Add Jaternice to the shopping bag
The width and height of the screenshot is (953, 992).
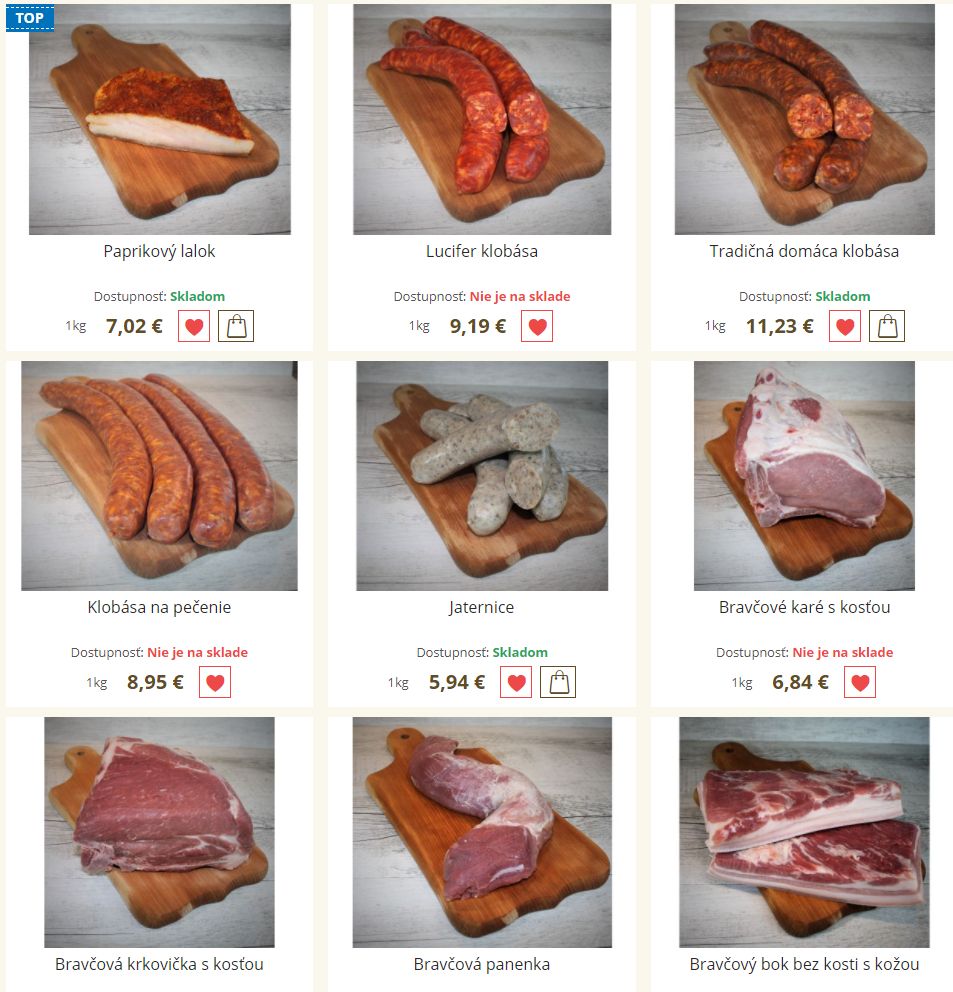point(559,683)
